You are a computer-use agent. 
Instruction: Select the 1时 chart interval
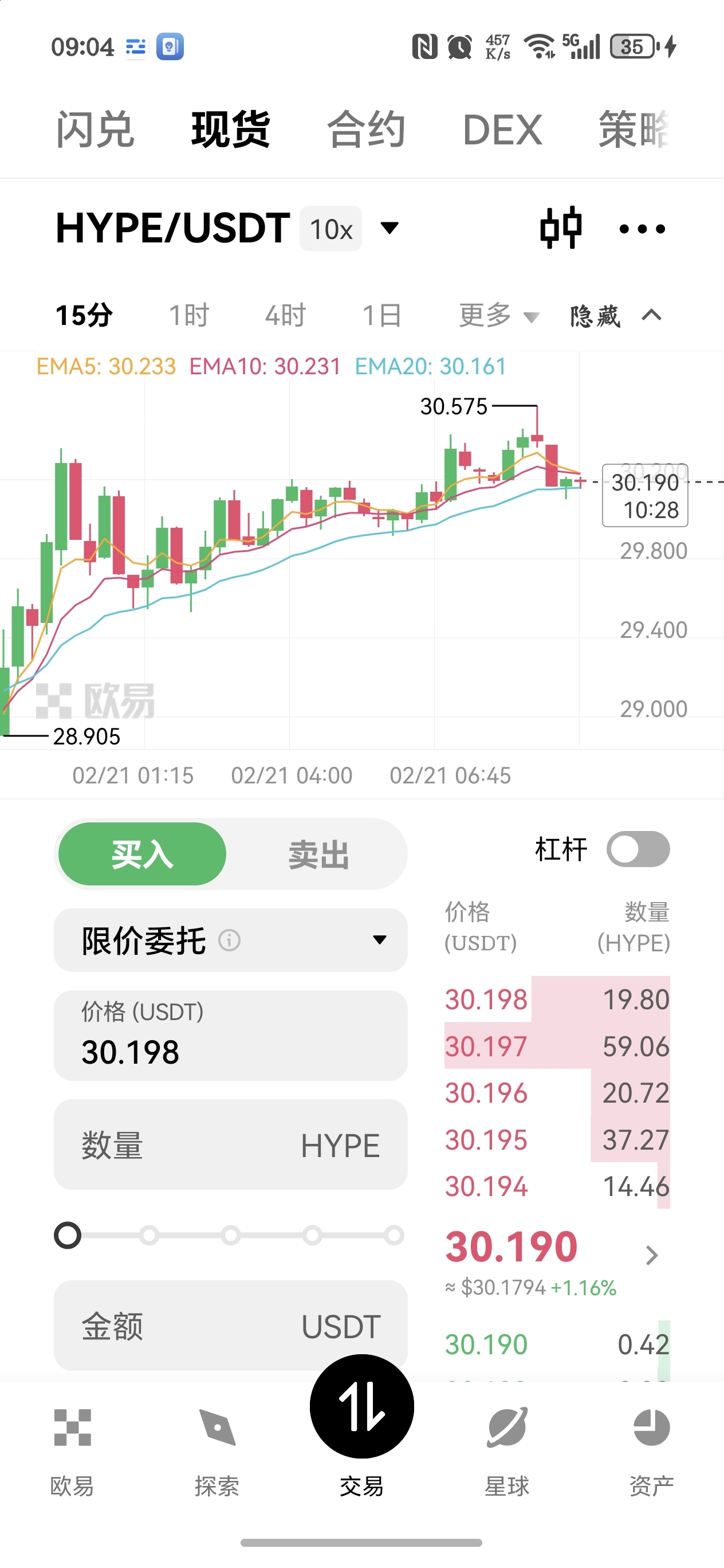tap(188, 315)
